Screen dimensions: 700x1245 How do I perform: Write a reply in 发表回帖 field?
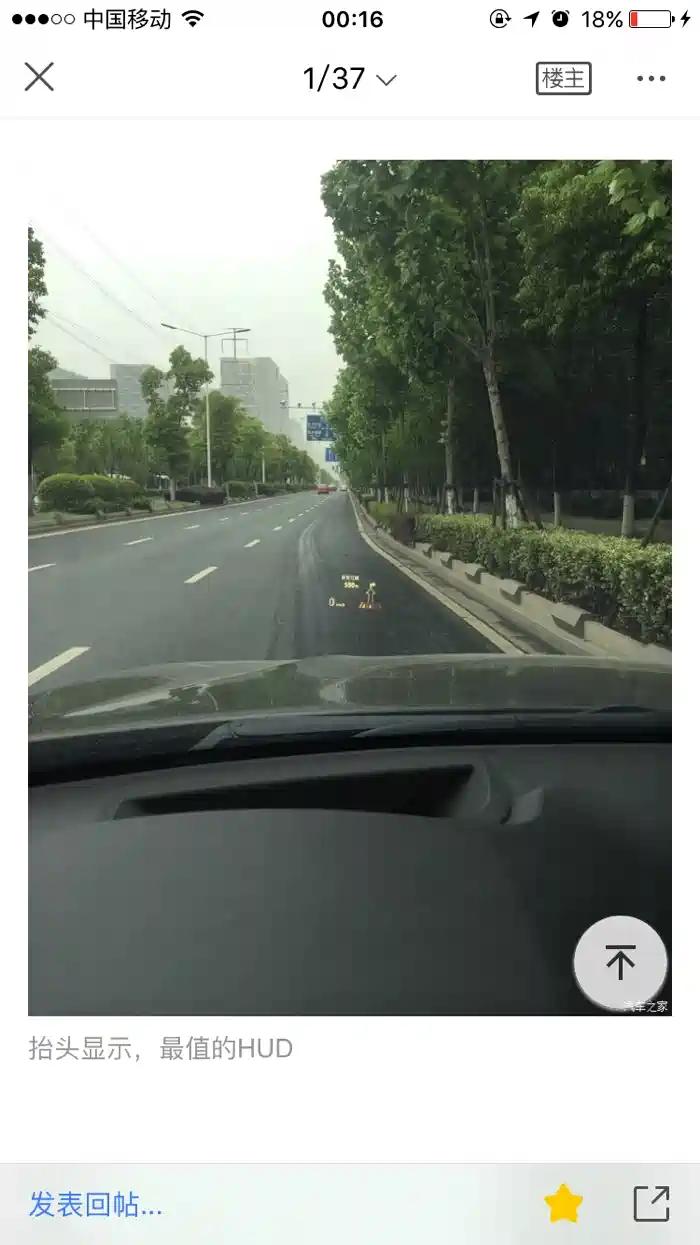coord(96,1204)
